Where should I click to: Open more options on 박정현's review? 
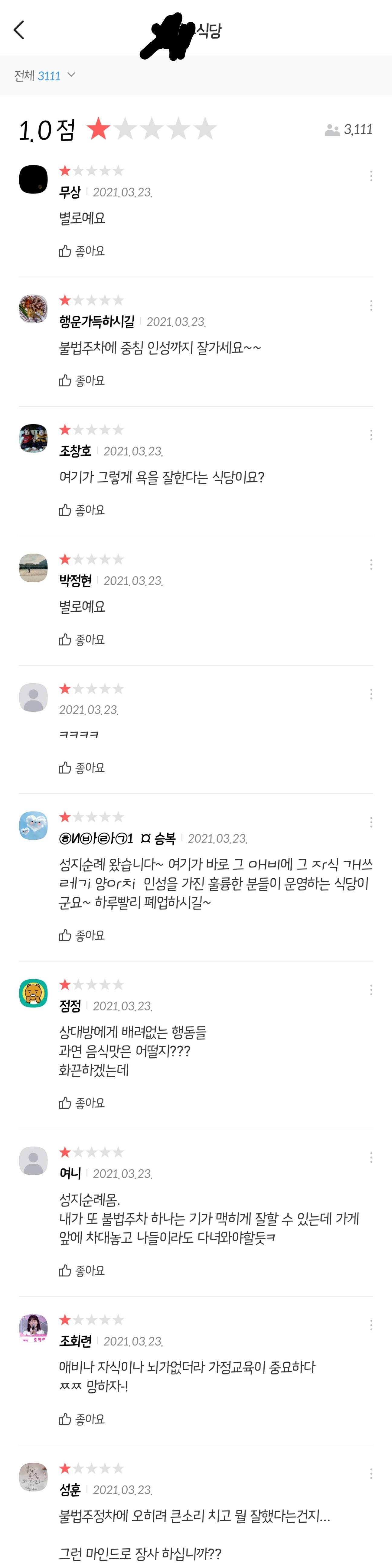click(371, 565)
